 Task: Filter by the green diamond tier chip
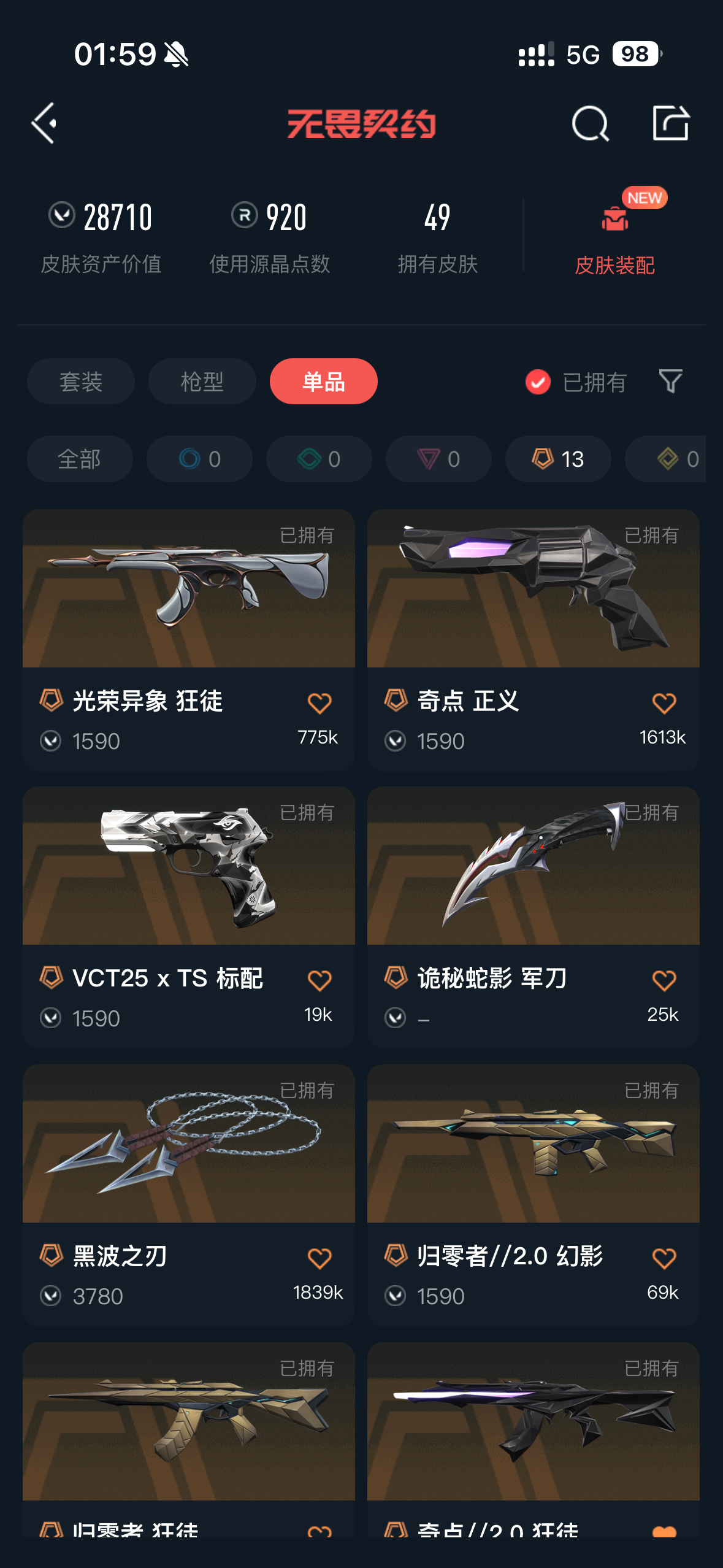(319, 459)
